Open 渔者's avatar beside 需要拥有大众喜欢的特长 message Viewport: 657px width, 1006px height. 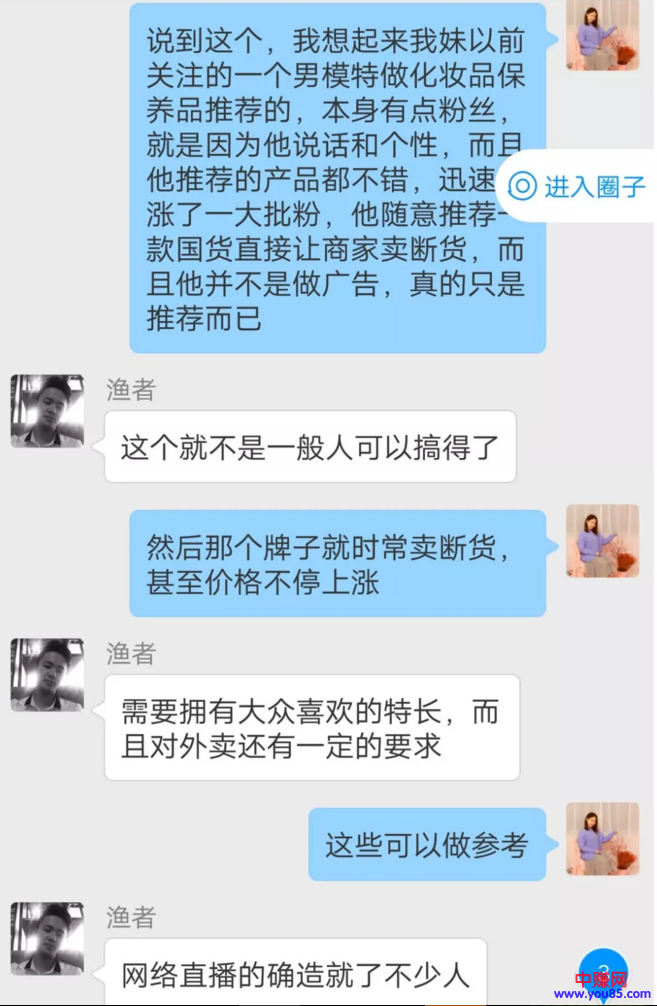coord(47,675)
